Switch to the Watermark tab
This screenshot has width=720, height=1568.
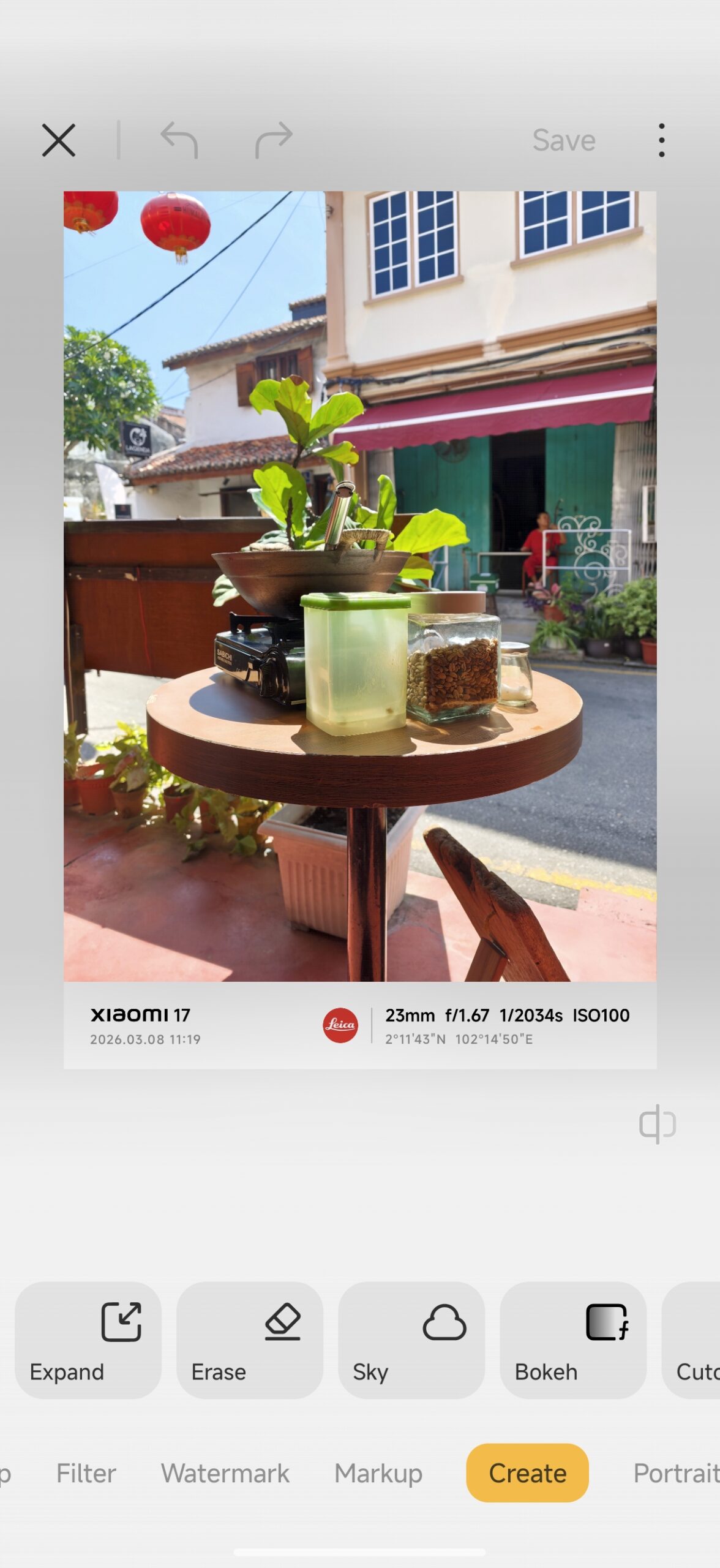[x=225, y=1473]
